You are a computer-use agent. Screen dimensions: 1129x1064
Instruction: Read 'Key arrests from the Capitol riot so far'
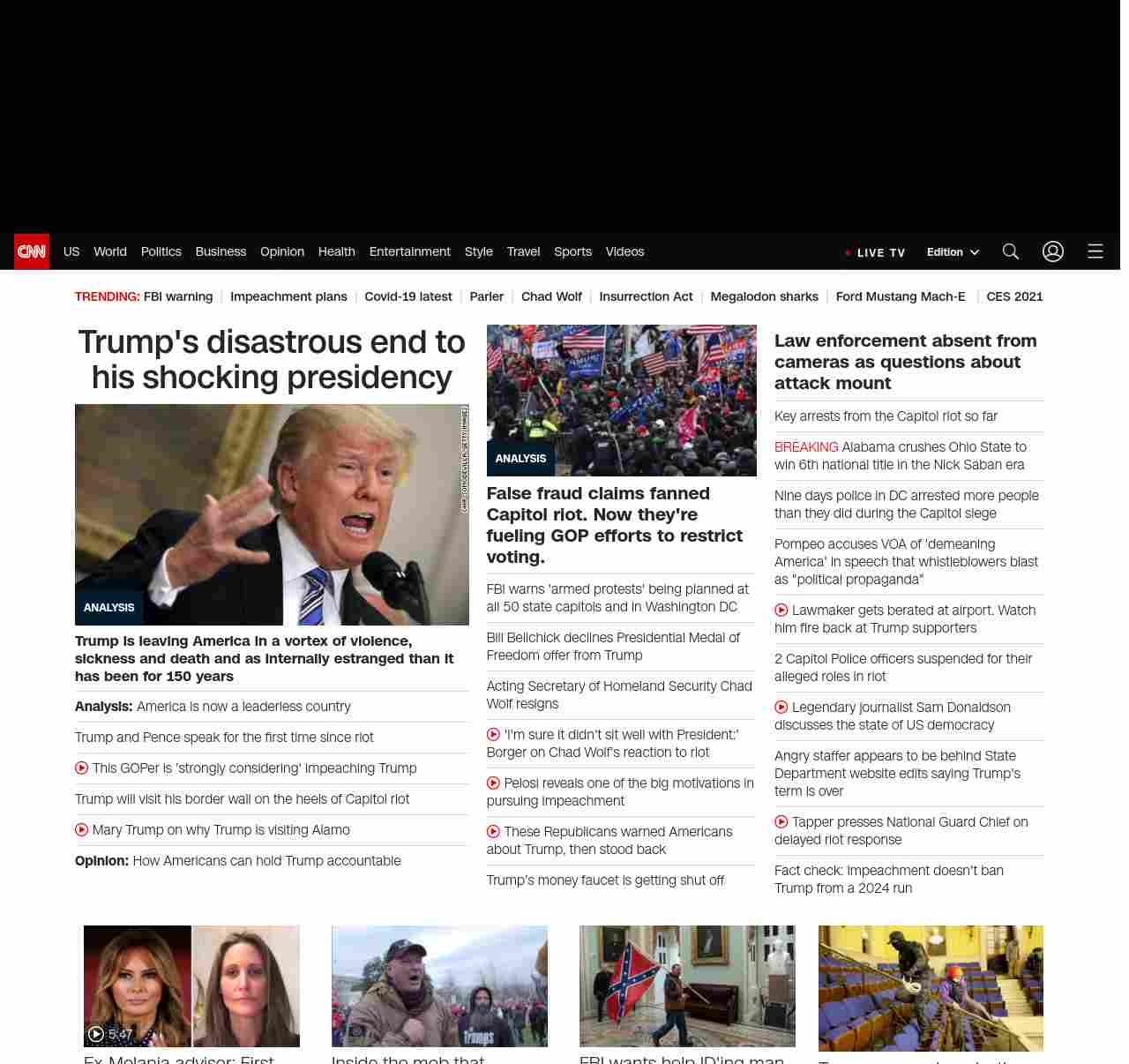coord(886,416)
